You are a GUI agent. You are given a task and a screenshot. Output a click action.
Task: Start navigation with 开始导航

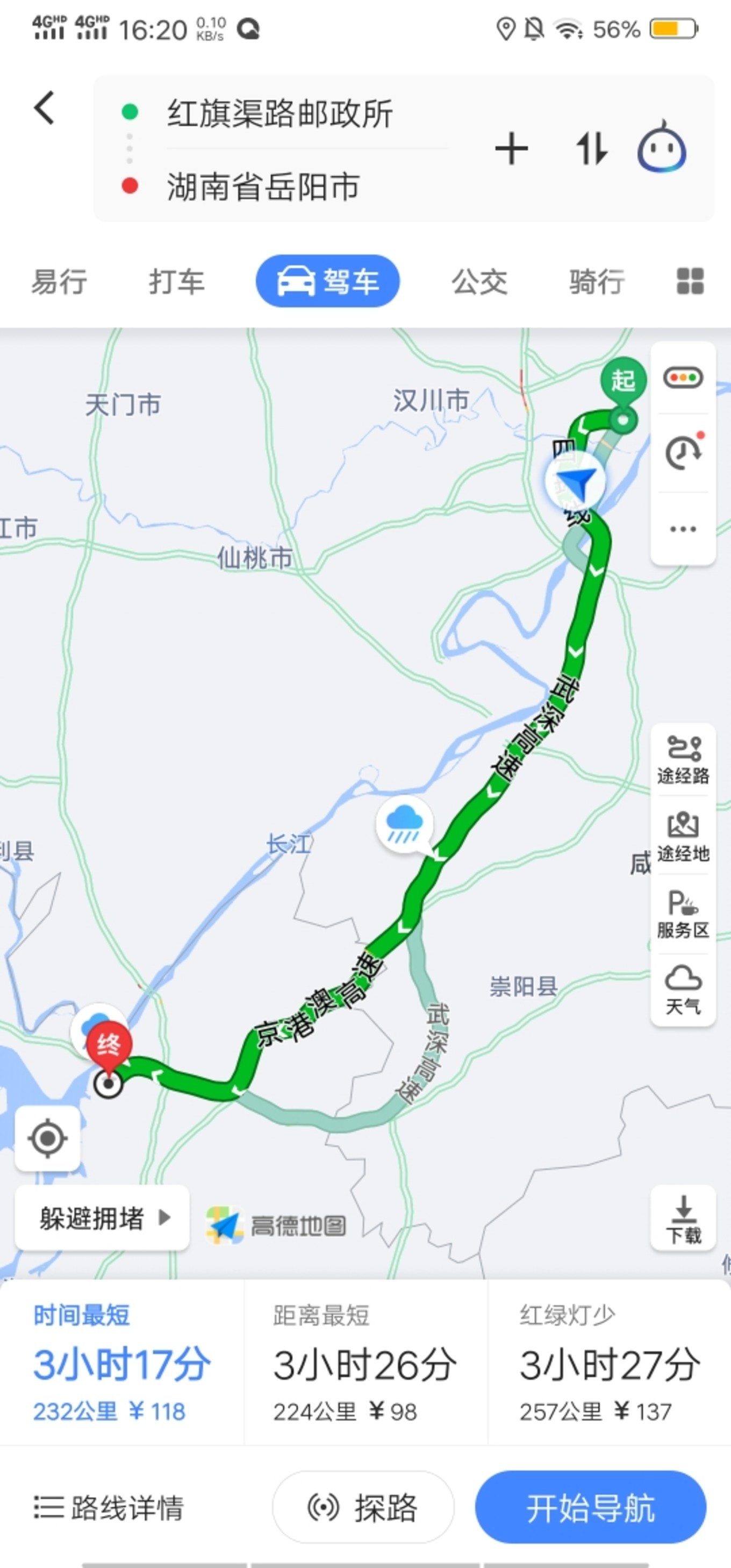click(x=590, y=1507)
